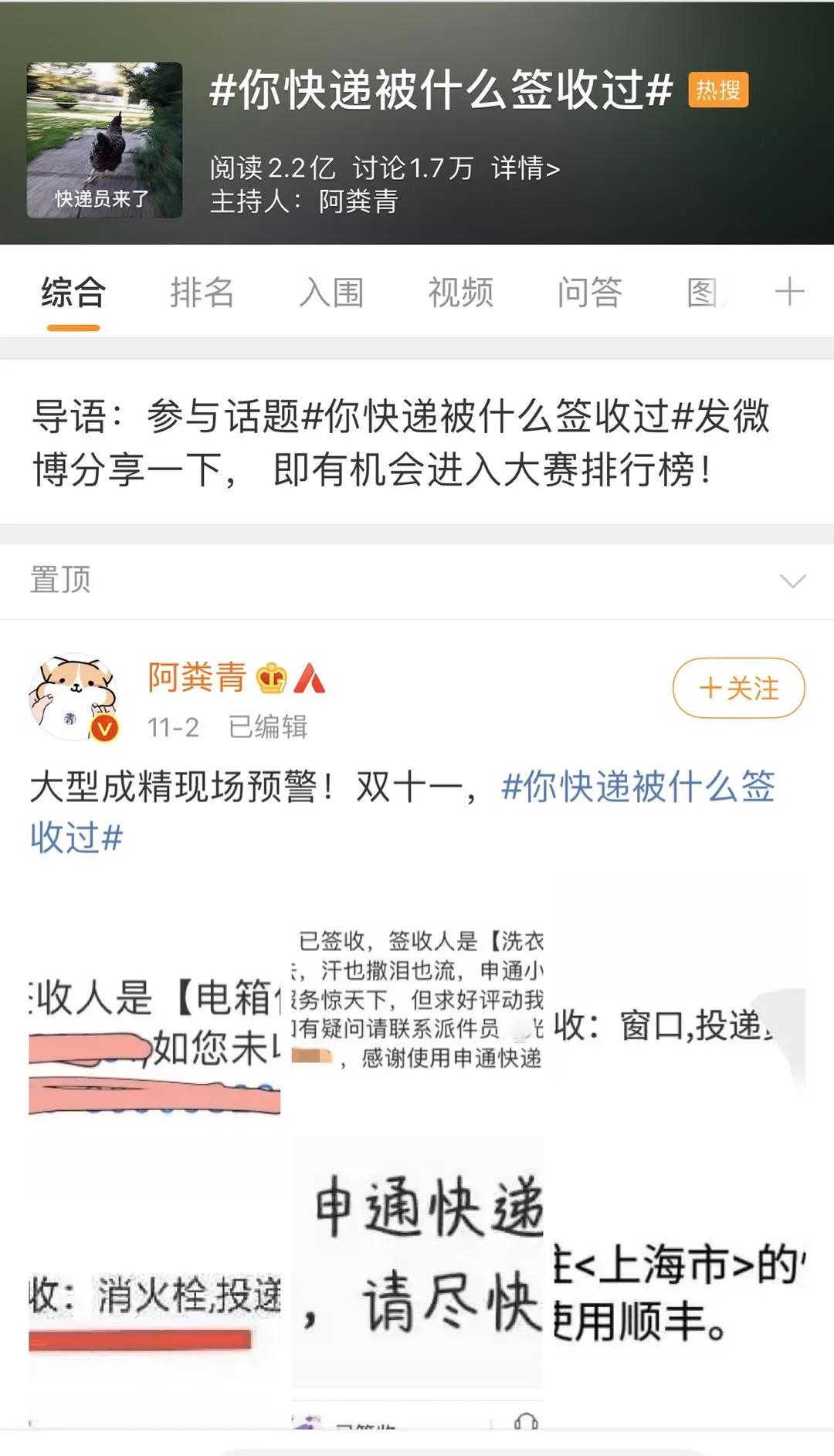Expand the 置顶 section chevron
Viewport: 834px width, 1456px height.
[x=793, y=581]
